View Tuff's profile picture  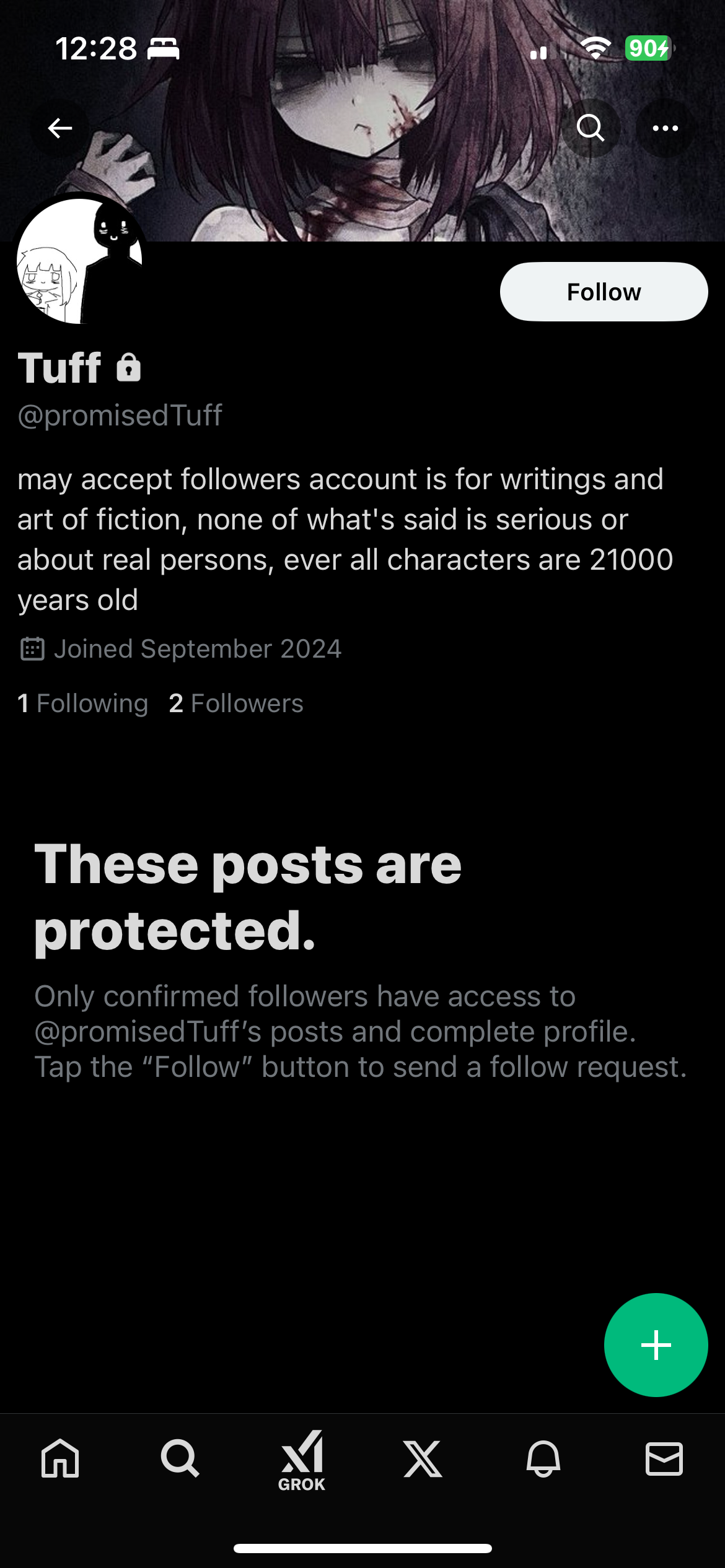point(79,261)
